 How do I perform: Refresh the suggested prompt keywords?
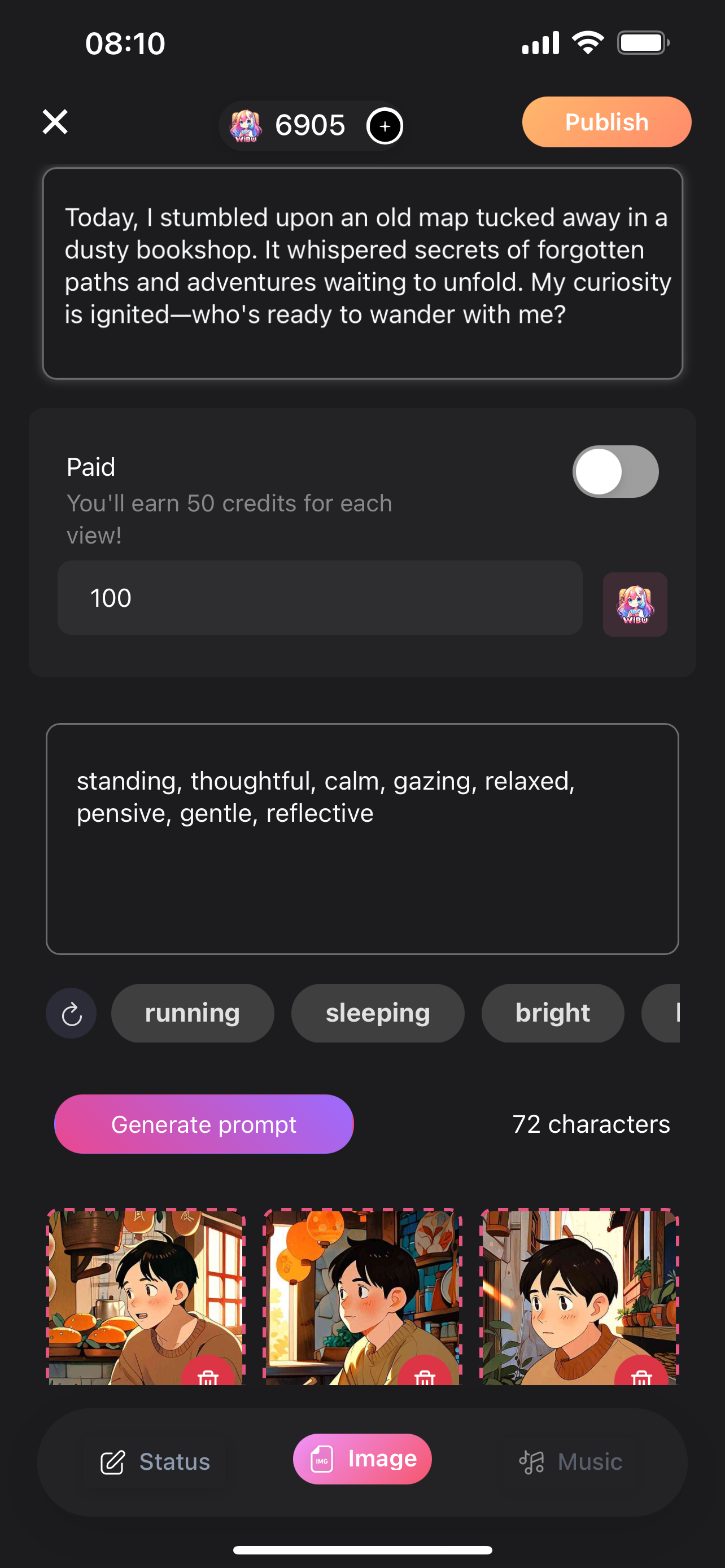[x=71, y=1014]
